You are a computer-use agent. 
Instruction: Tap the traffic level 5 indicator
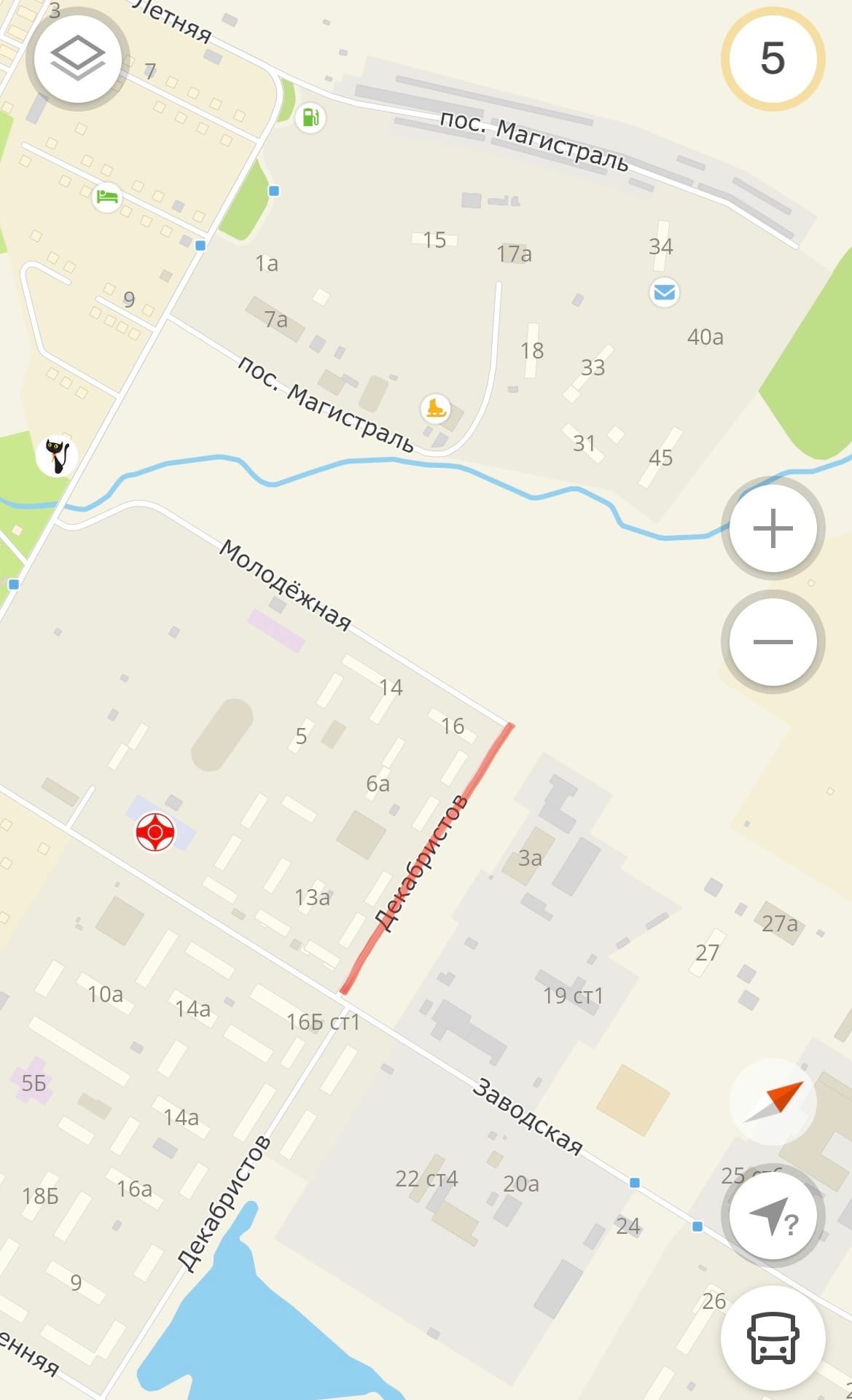pyautogui.click(x=773, y=58)
